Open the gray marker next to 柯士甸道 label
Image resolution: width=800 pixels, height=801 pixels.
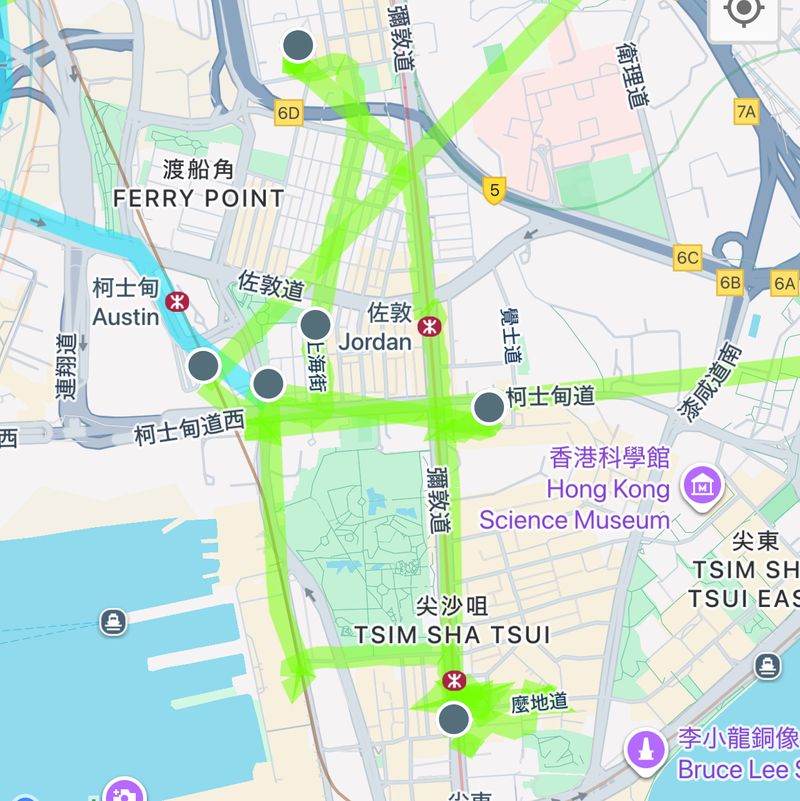tap(489, 407)
